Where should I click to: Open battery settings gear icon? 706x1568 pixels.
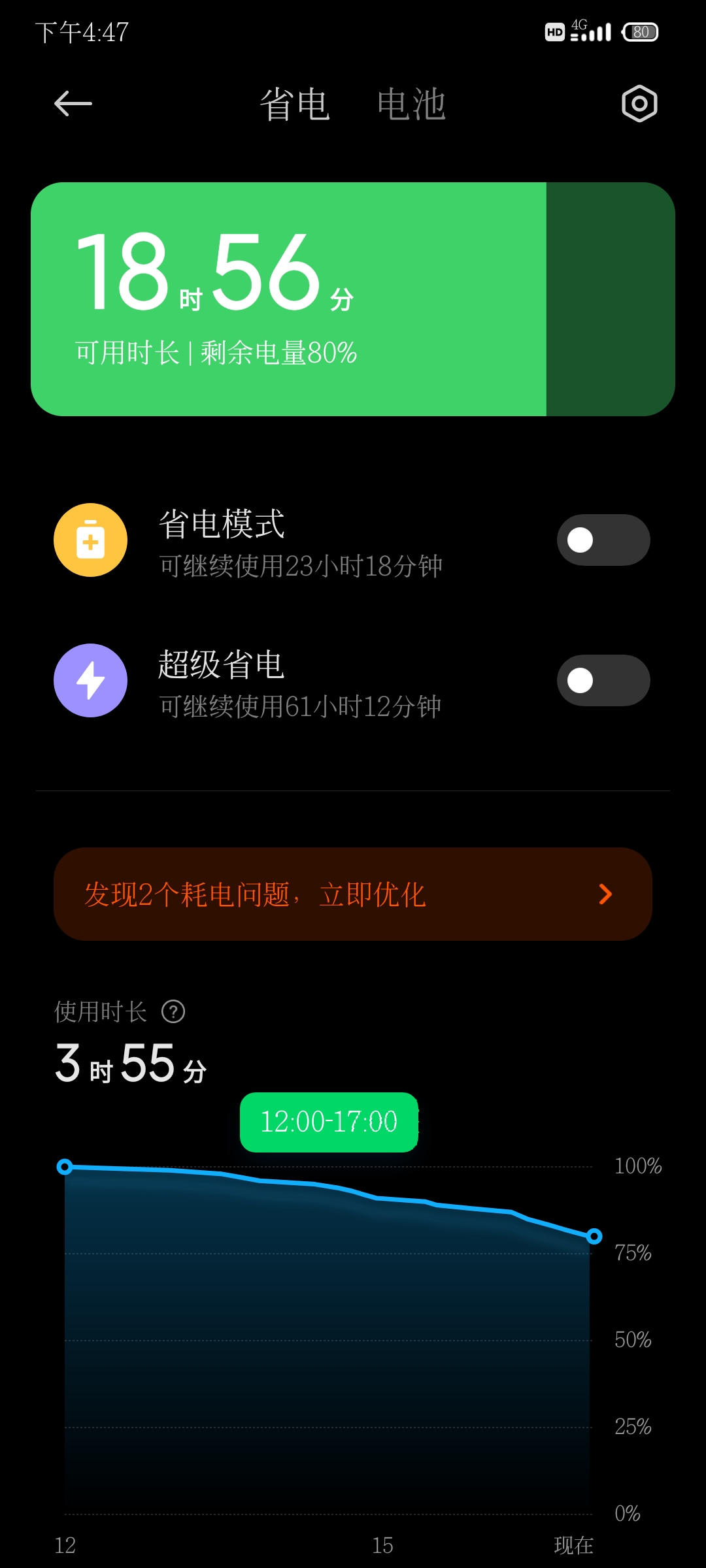639,104
